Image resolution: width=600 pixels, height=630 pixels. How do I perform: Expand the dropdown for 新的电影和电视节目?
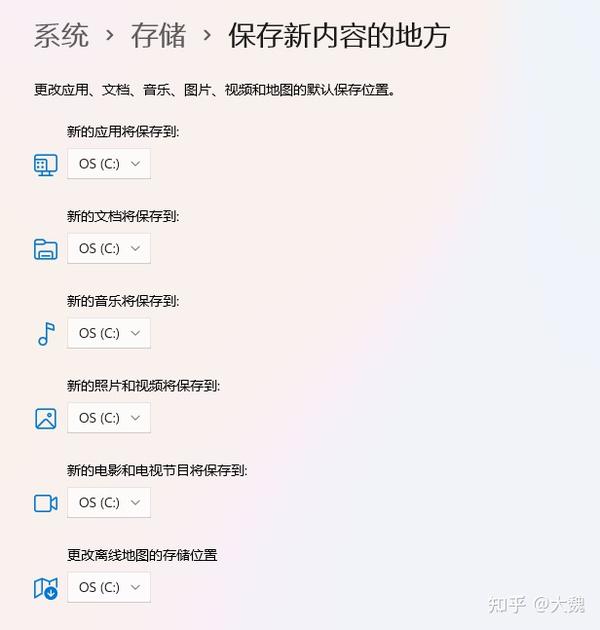point(109,502)
